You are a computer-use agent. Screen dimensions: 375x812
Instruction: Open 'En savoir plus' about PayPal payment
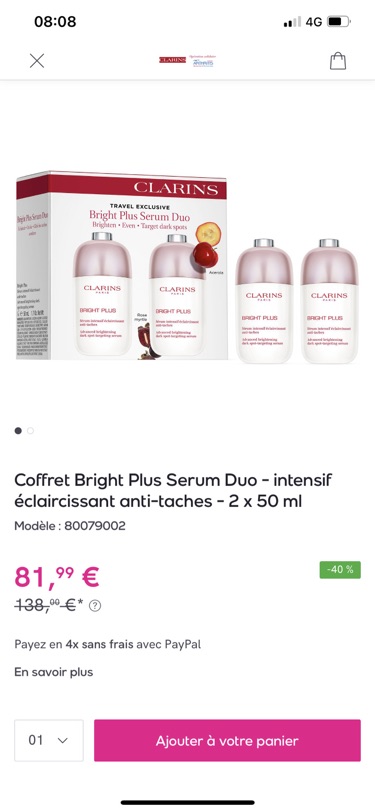point(53,672)
